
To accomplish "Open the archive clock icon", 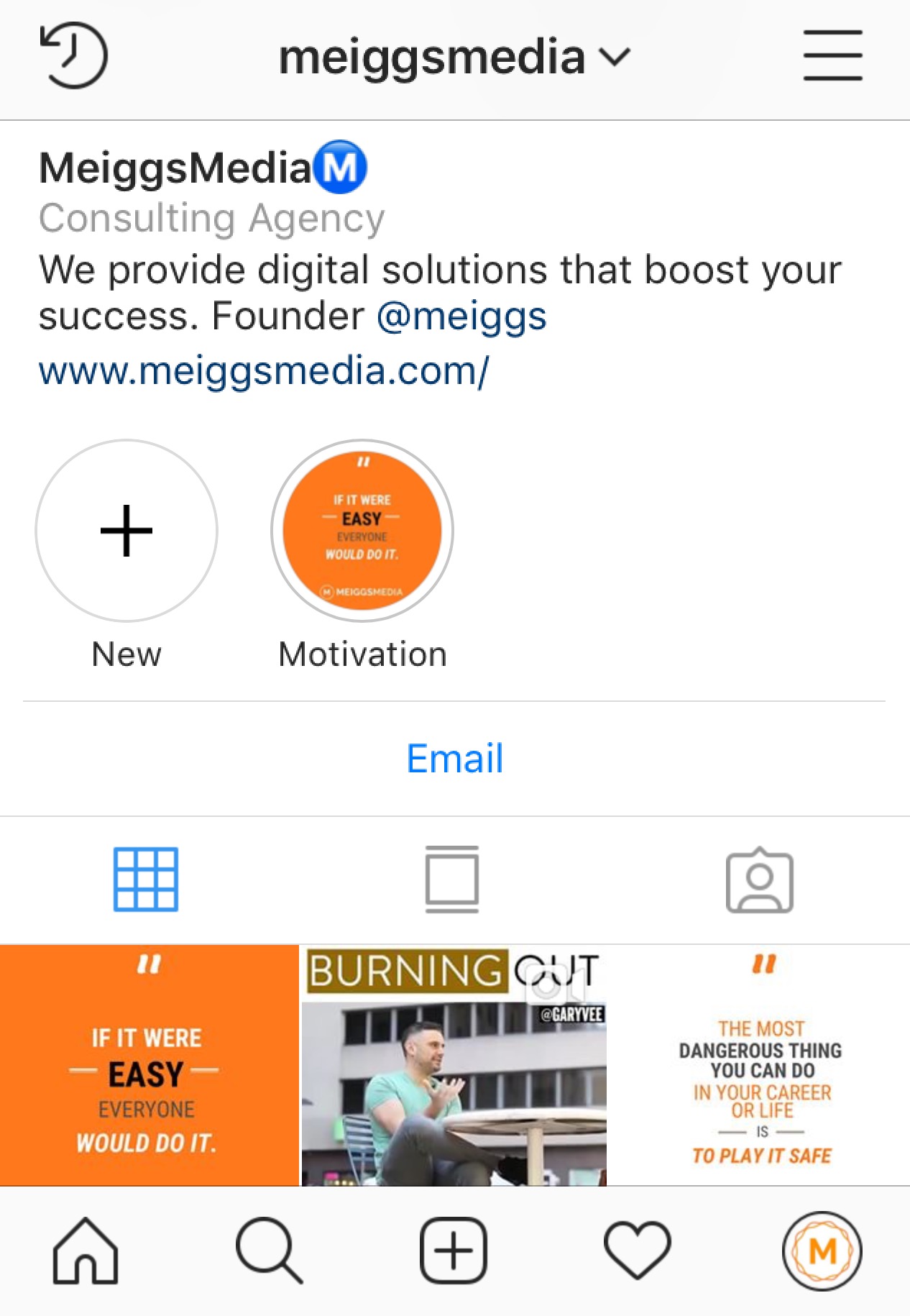I will 73,56.
